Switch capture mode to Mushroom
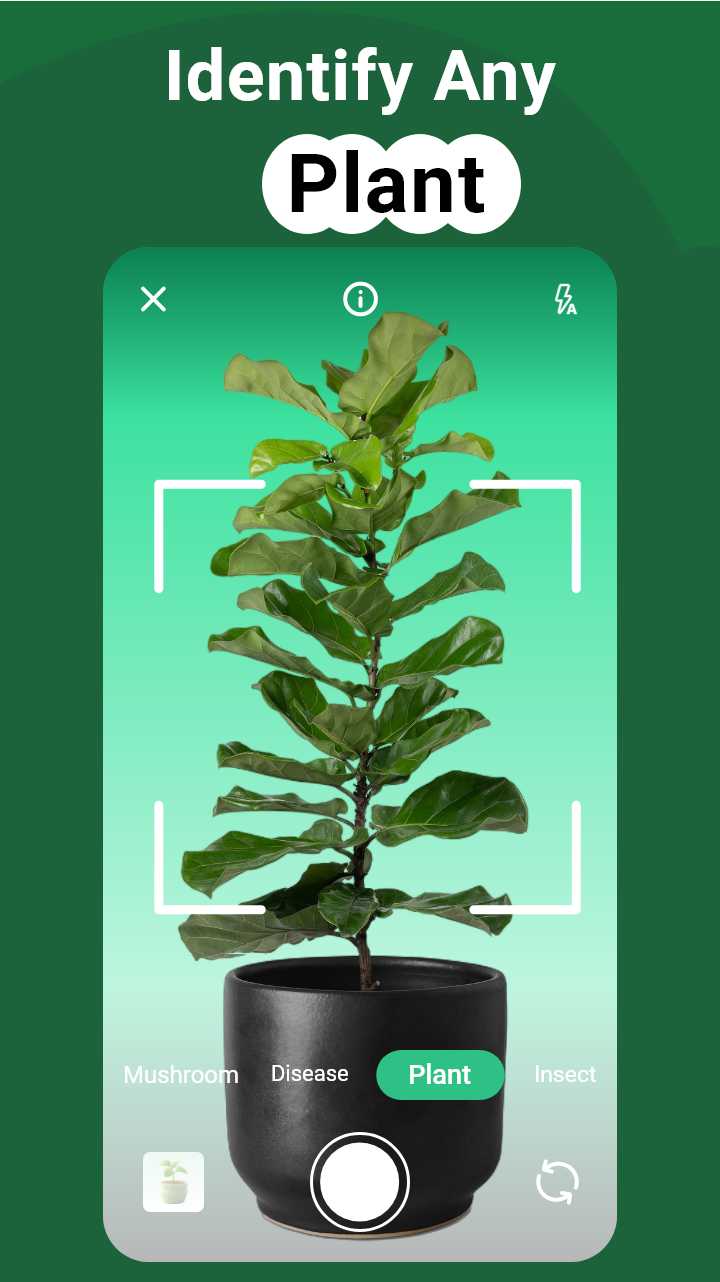This screenshot has width=720, height=1282. click(181, 1074)
